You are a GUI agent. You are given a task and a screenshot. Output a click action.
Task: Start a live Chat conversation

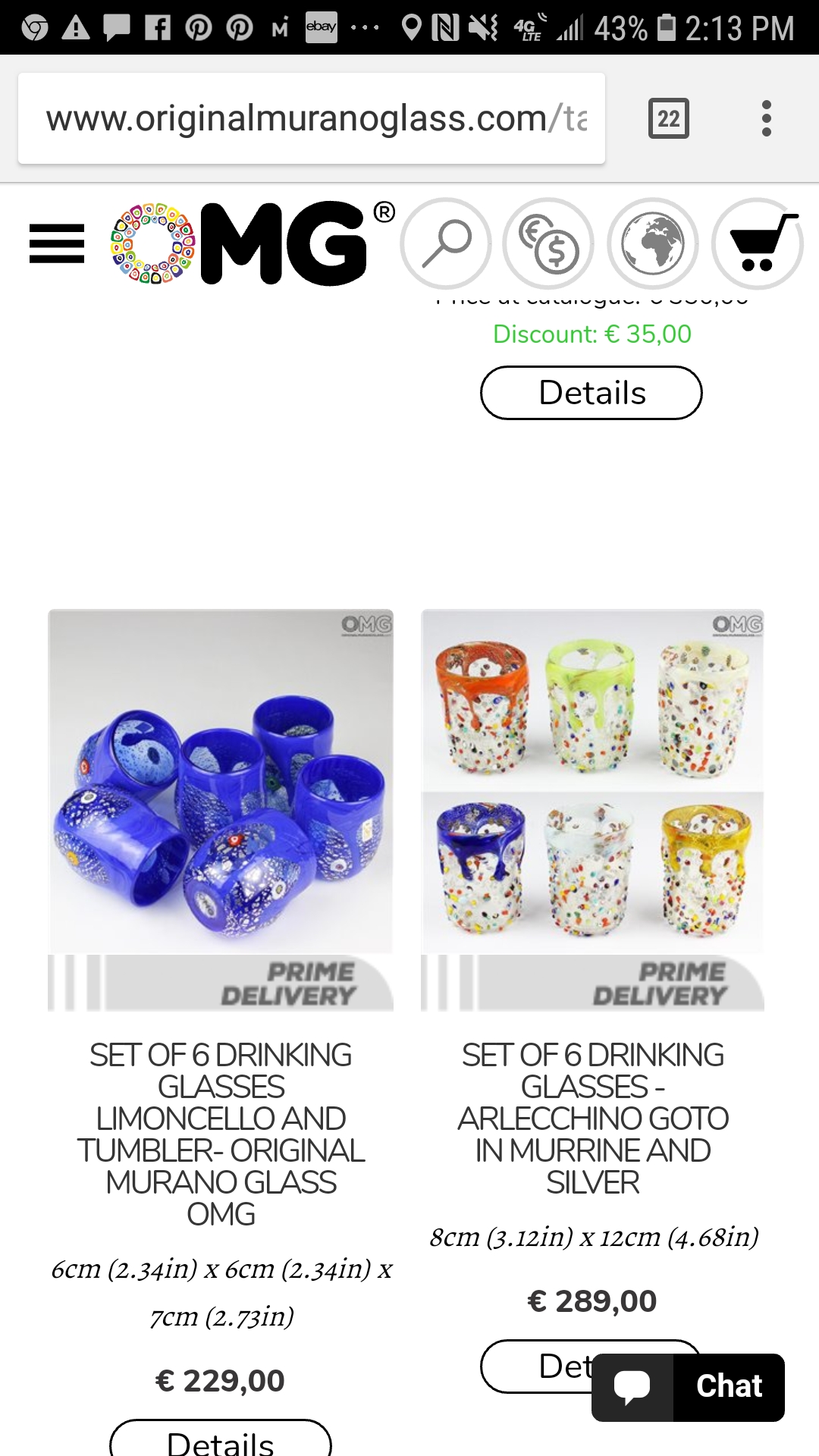coord(688,1386)
